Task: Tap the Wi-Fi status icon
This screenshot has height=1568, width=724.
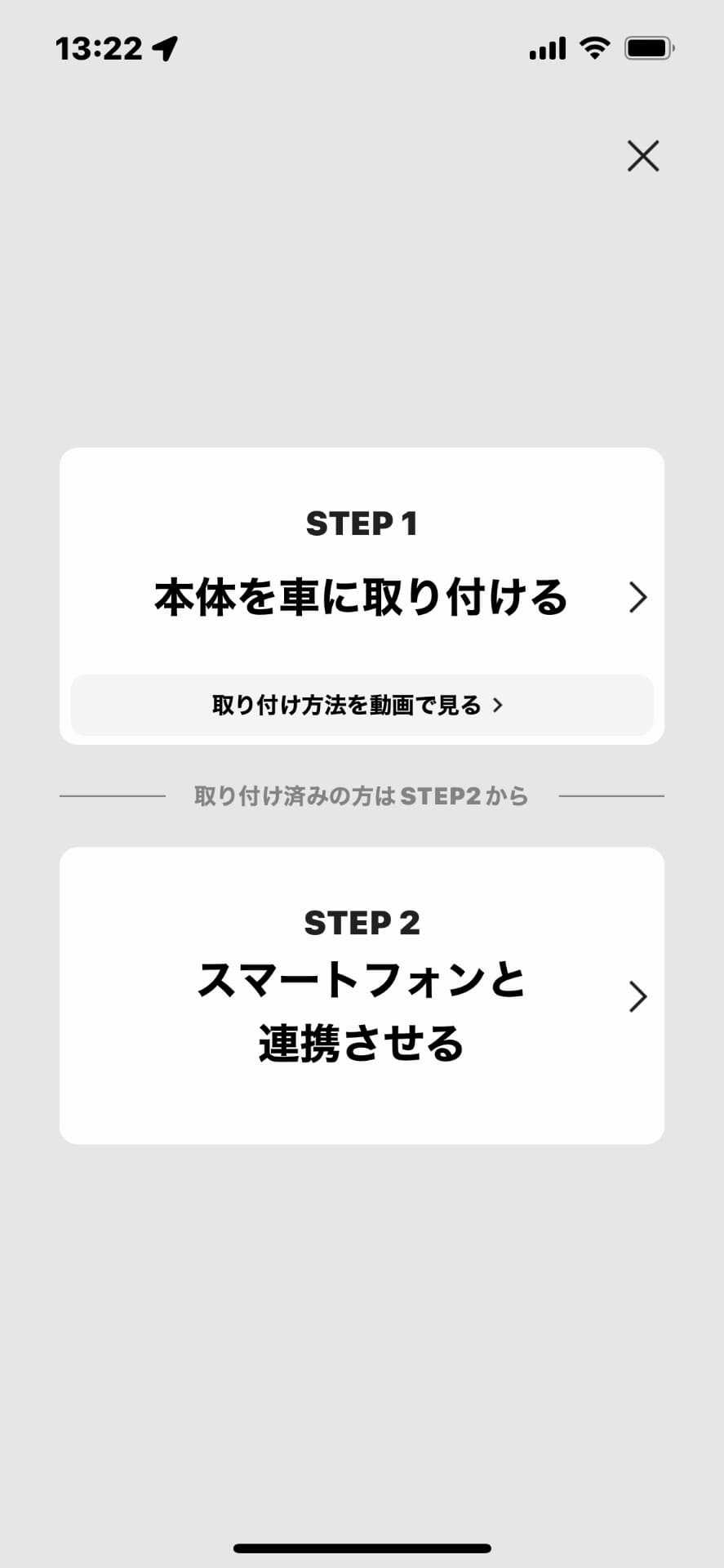Action: pyautogui.click(x=594, y=49)
